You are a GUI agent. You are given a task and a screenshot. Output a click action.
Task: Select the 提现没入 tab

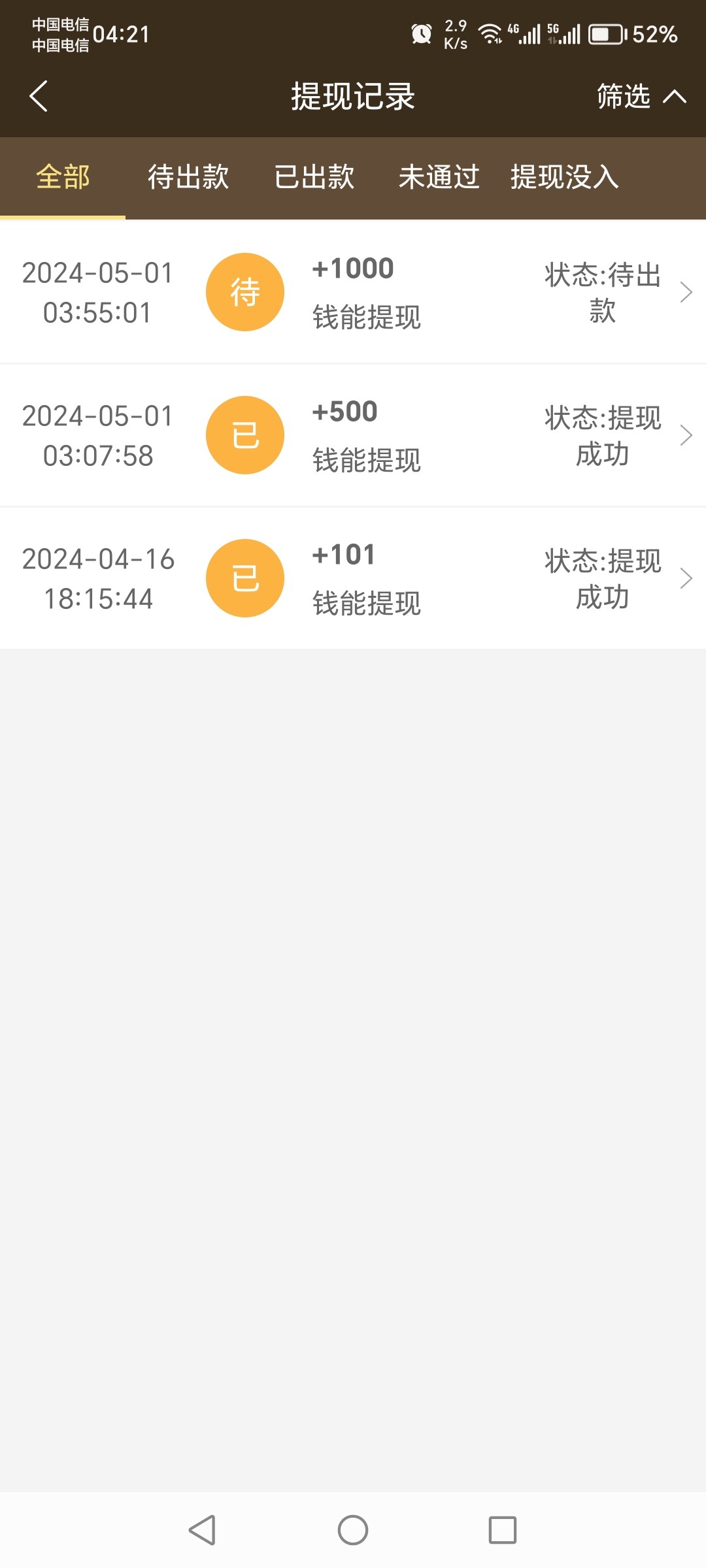565,177
